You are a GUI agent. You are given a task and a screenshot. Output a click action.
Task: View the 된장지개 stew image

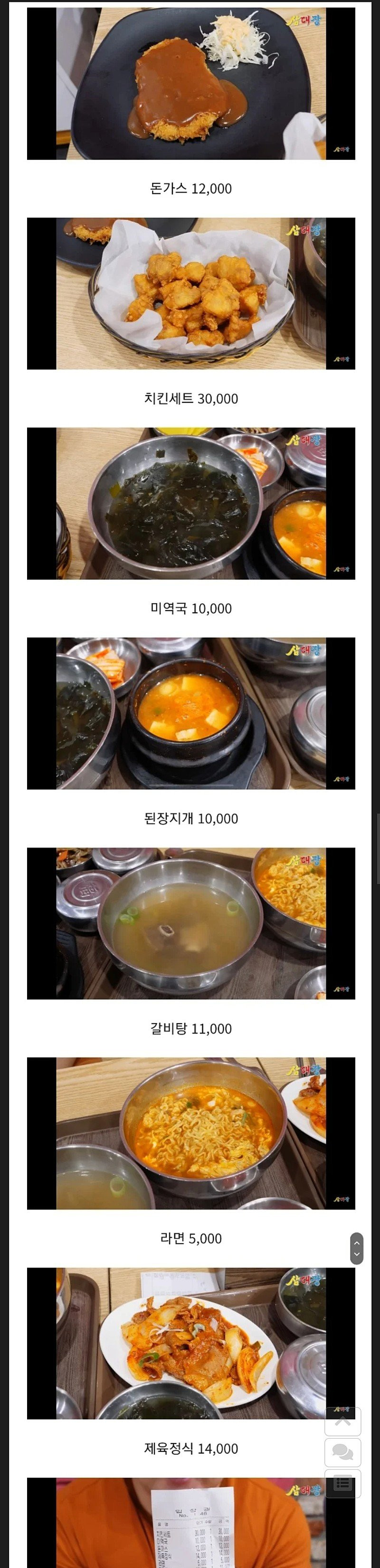(191, 713)
